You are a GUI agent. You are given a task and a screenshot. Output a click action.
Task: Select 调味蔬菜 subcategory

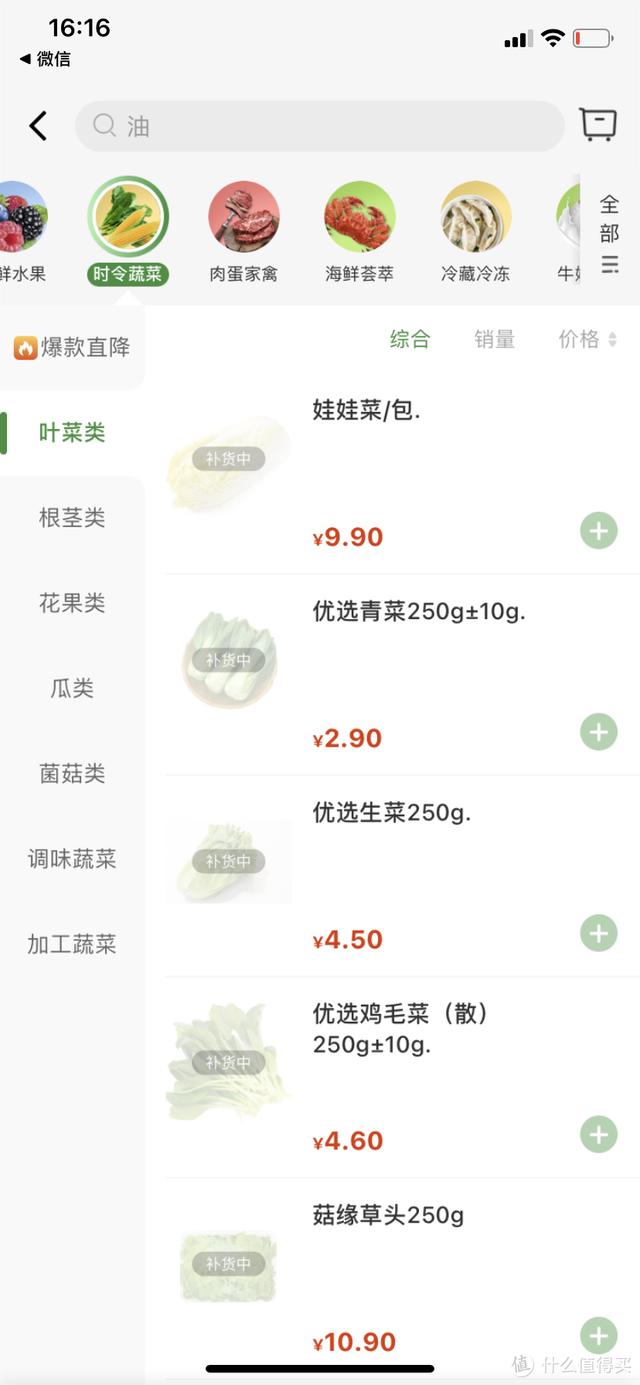click(72, 858)
